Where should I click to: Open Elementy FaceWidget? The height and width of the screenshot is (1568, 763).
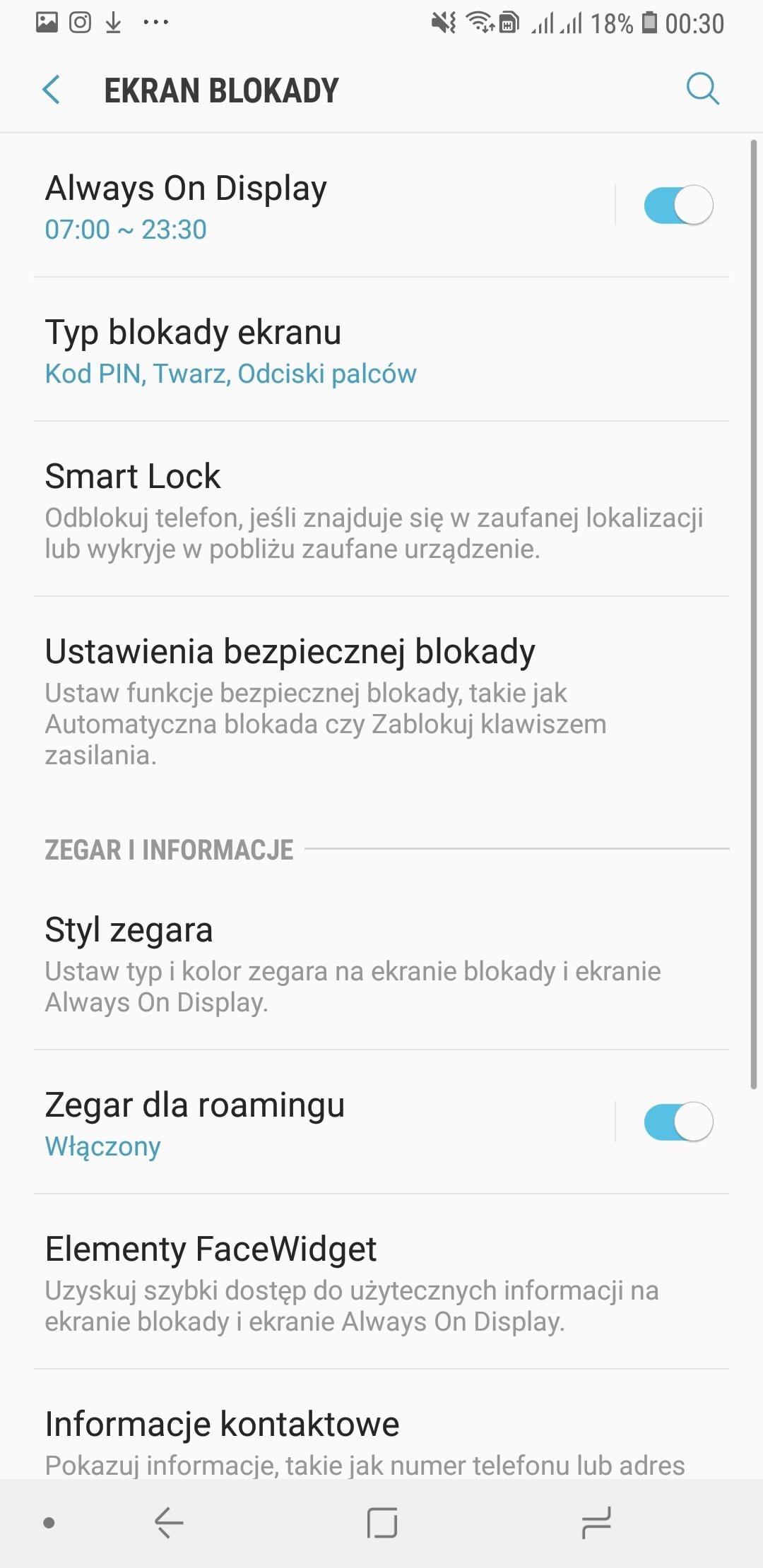[381, 1283]
